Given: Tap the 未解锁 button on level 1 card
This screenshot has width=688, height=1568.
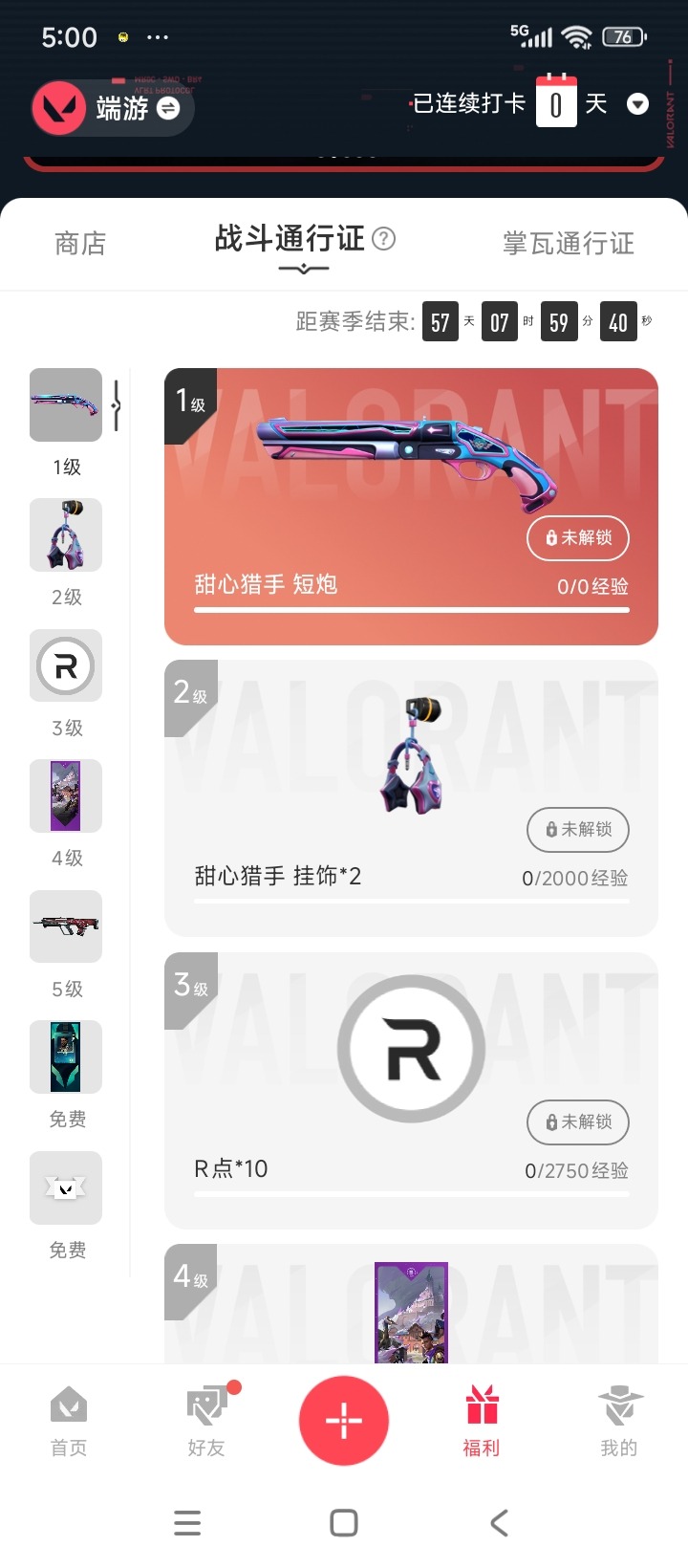Looking at the screenshot, I should 578,538.
